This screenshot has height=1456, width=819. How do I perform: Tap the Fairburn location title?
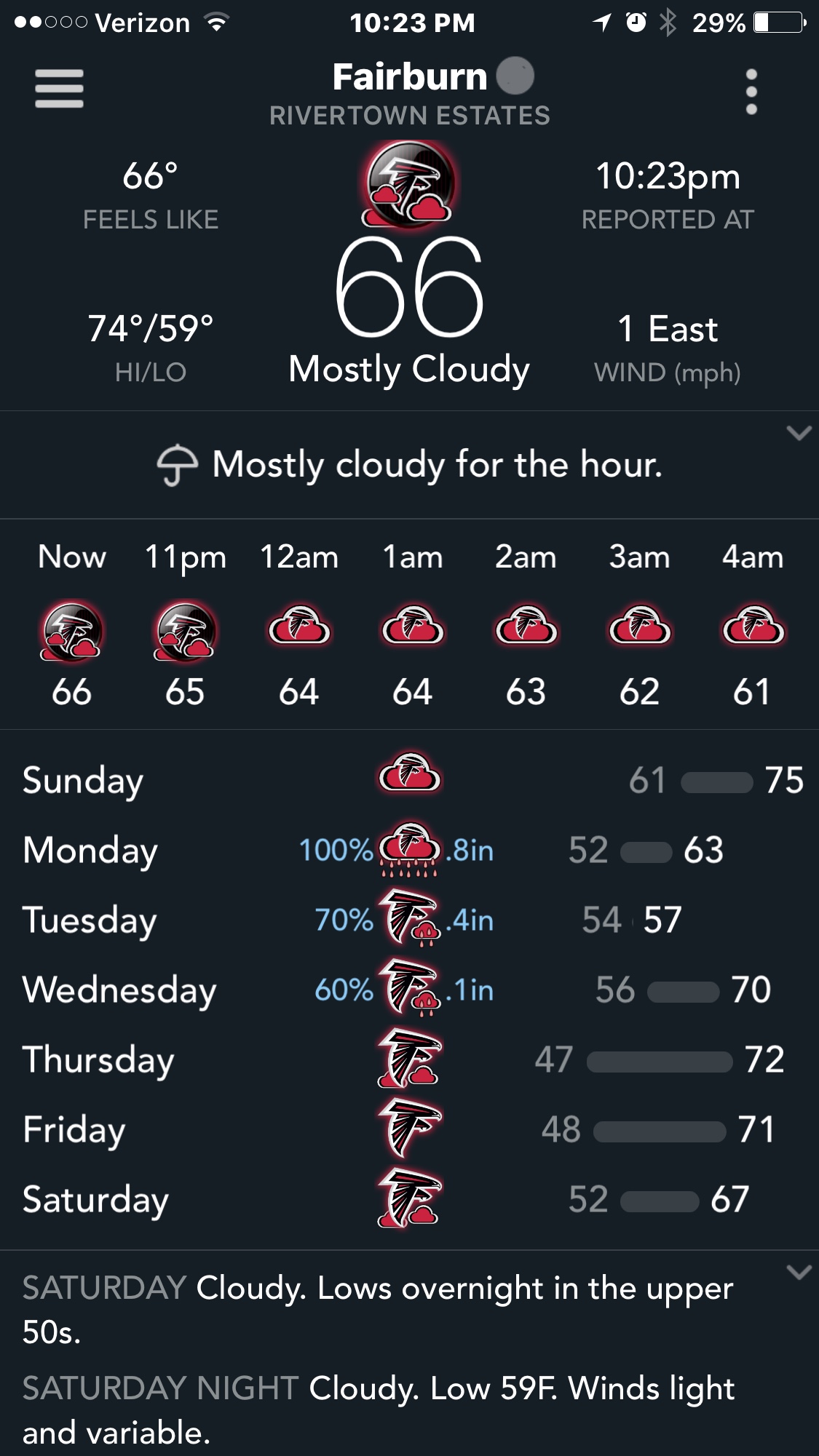(410, 76)
